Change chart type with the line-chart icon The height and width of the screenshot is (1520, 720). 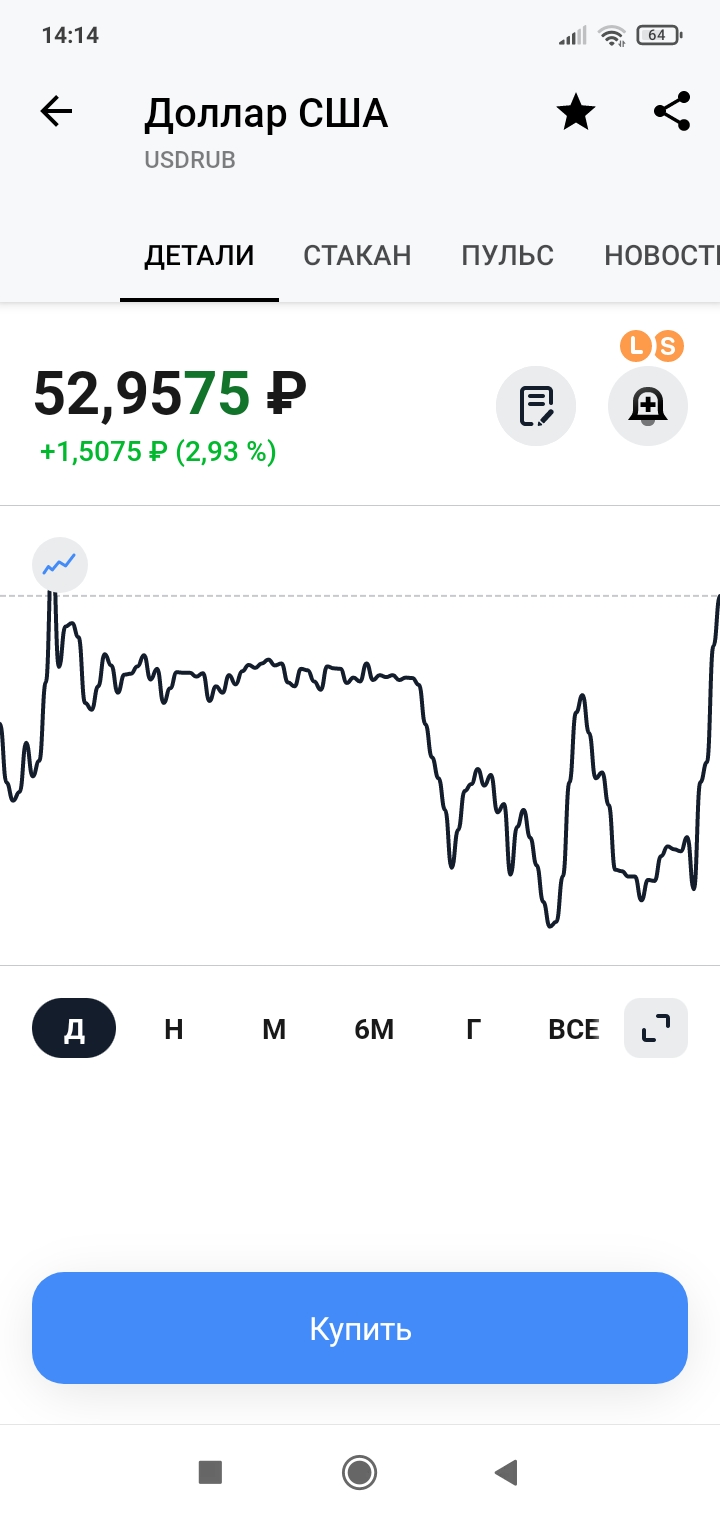(x=60, y=565)
